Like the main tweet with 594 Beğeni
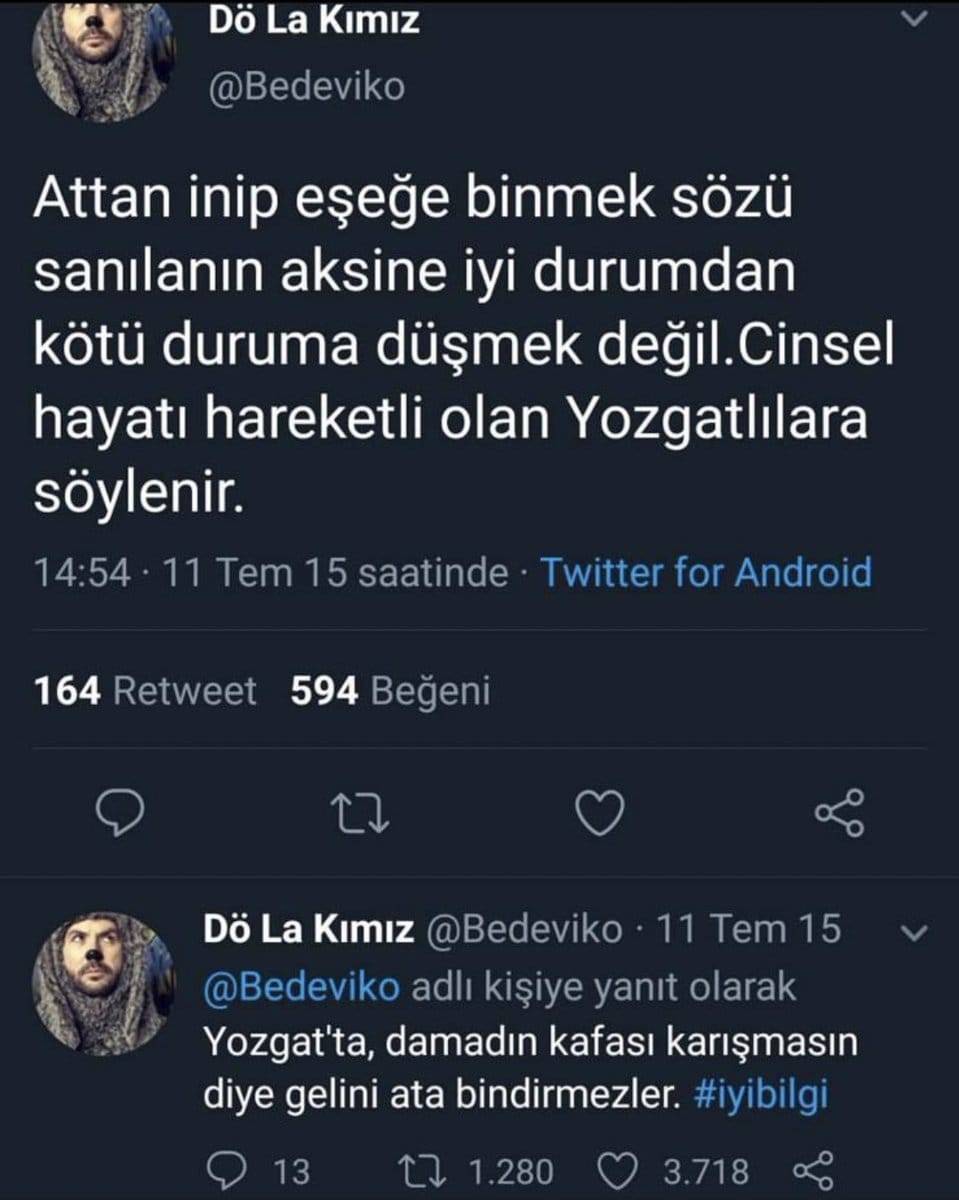The image size is (959, 1200). (x=601, y=813)
